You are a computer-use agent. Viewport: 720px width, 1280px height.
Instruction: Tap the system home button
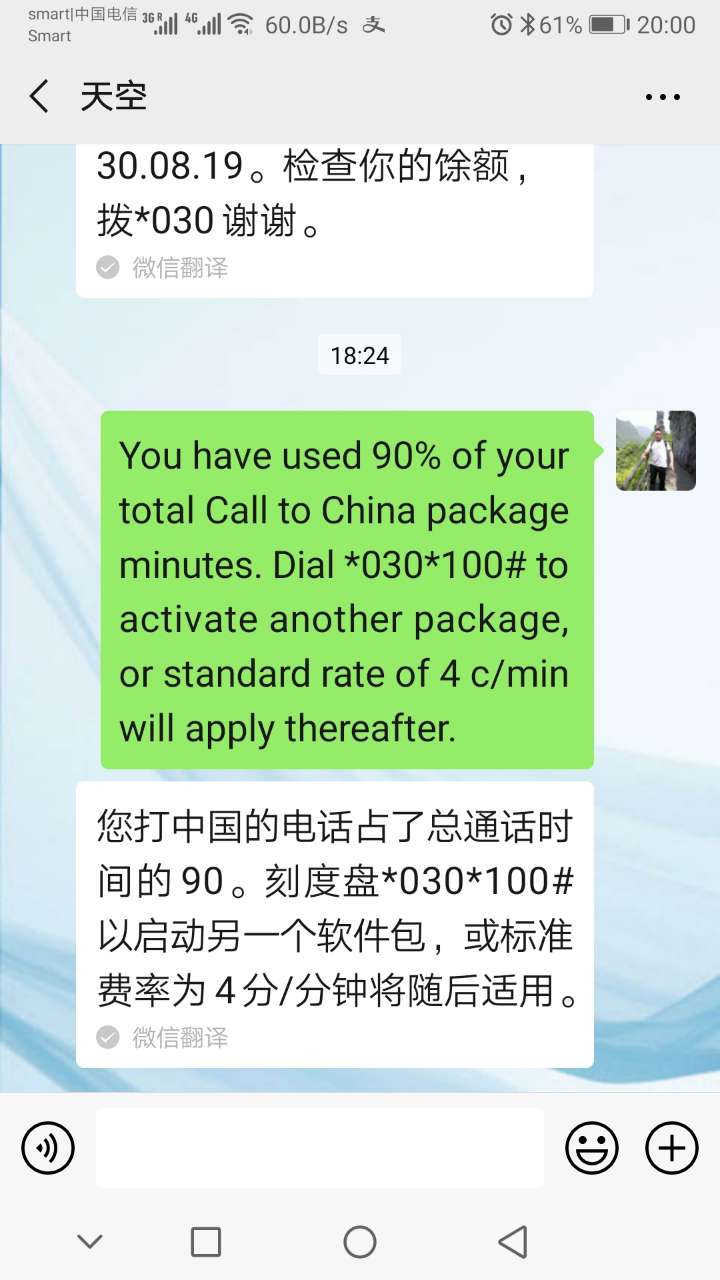[360, 1242]
